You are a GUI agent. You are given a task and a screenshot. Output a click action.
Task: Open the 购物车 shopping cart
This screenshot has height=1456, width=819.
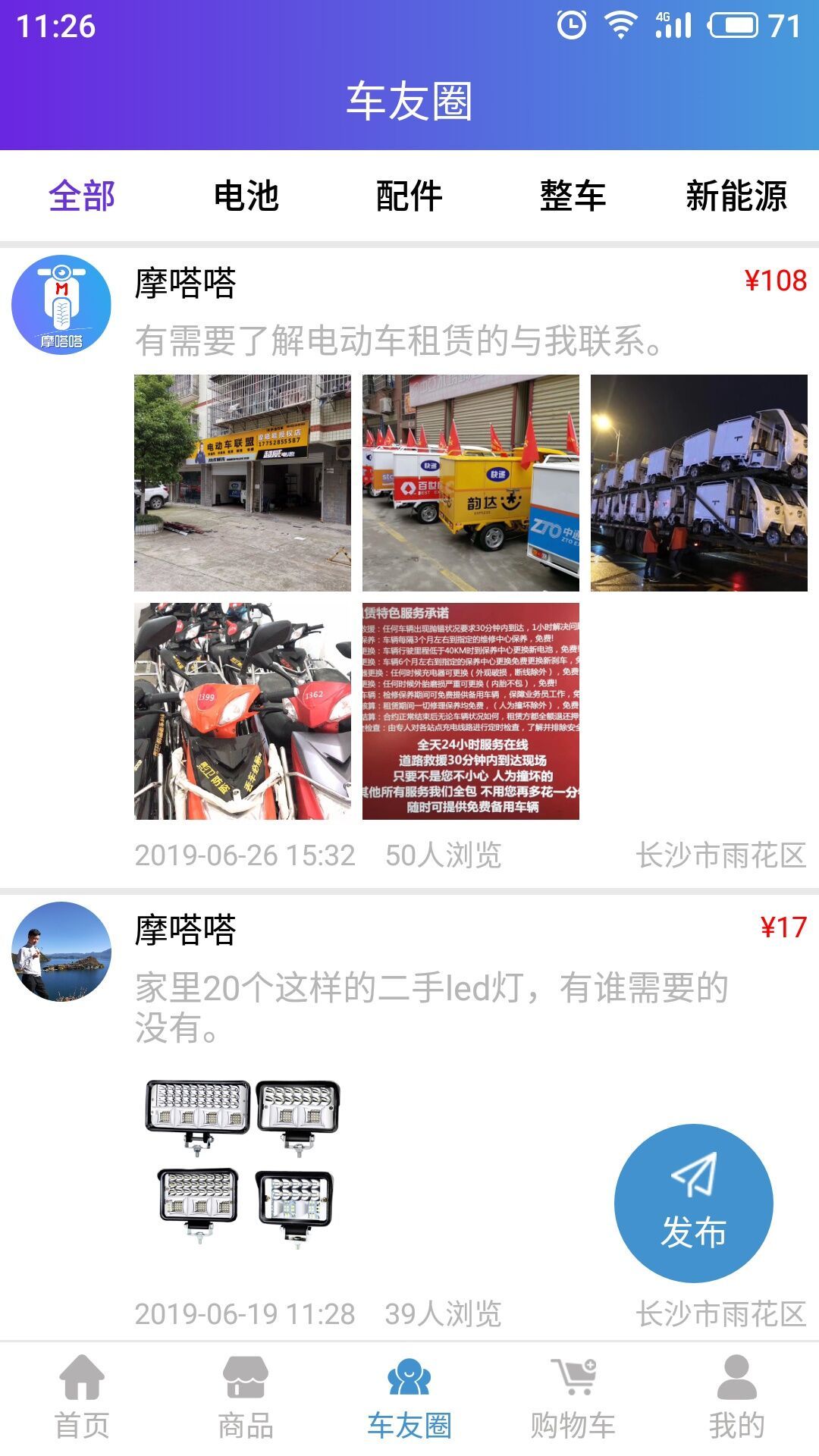pyautogui.click(x=573, y=1397)
